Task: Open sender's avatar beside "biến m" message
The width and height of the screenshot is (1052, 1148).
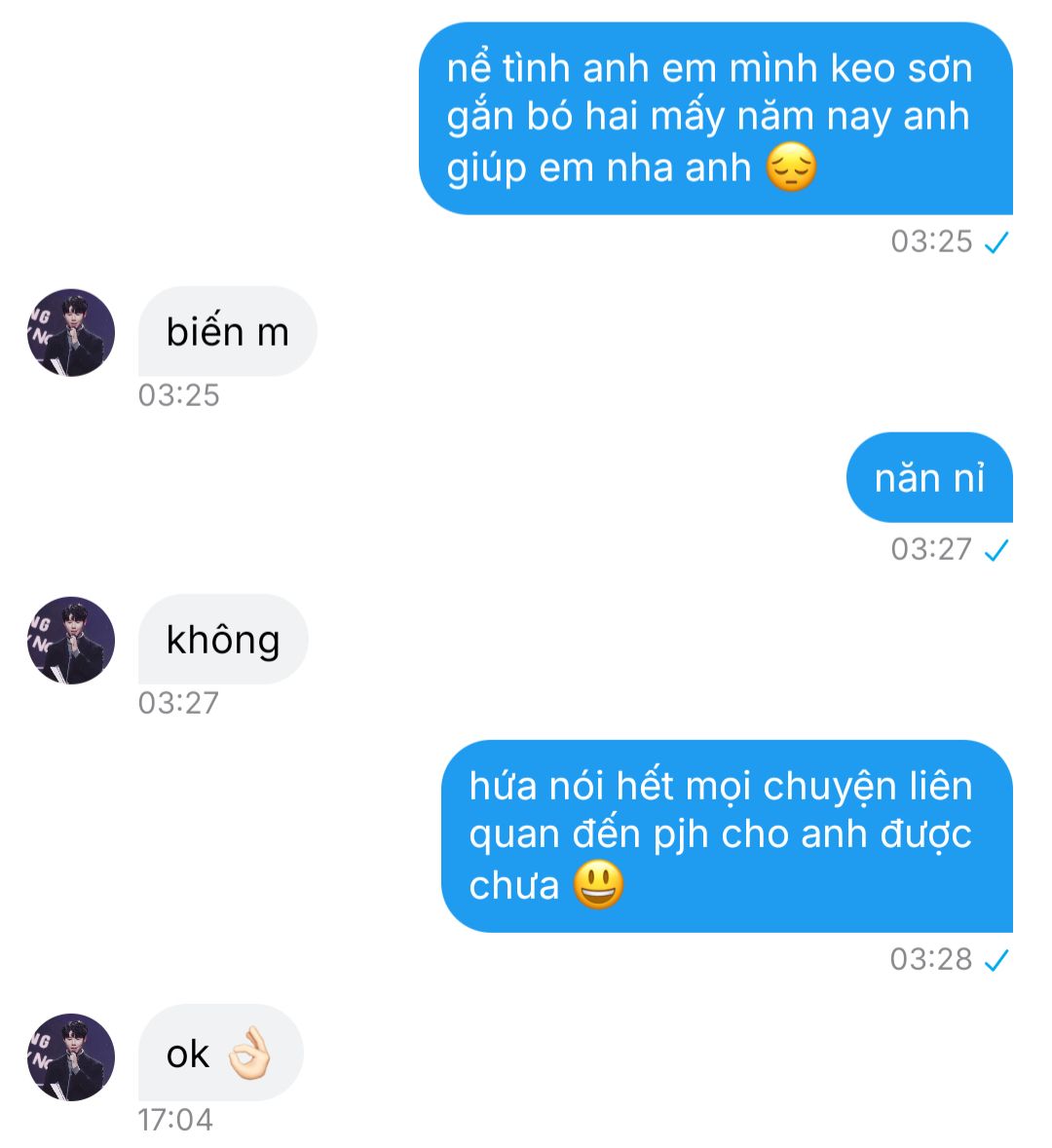Action: 71,333
